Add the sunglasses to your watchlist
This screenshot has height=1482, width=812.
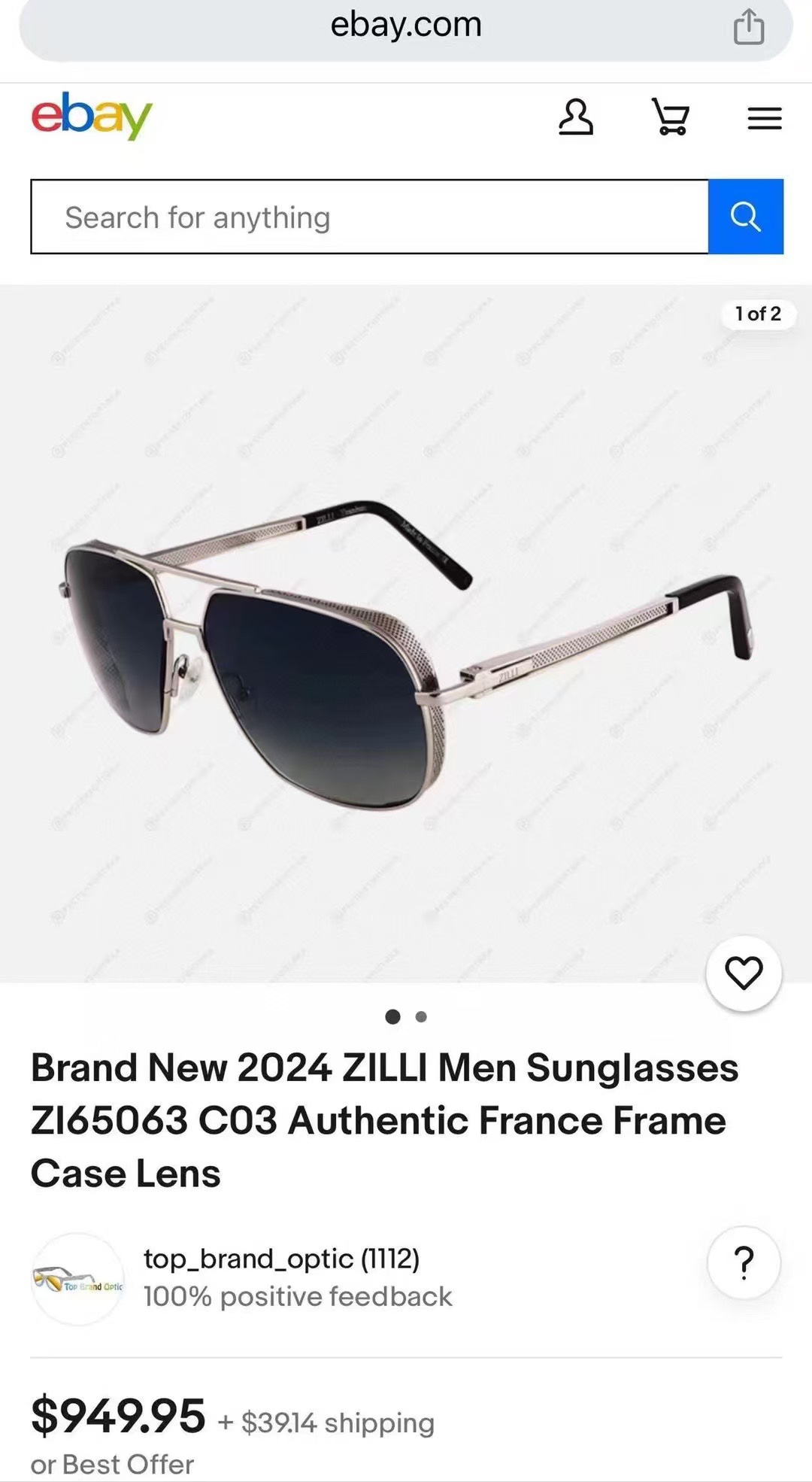[744, 973]
